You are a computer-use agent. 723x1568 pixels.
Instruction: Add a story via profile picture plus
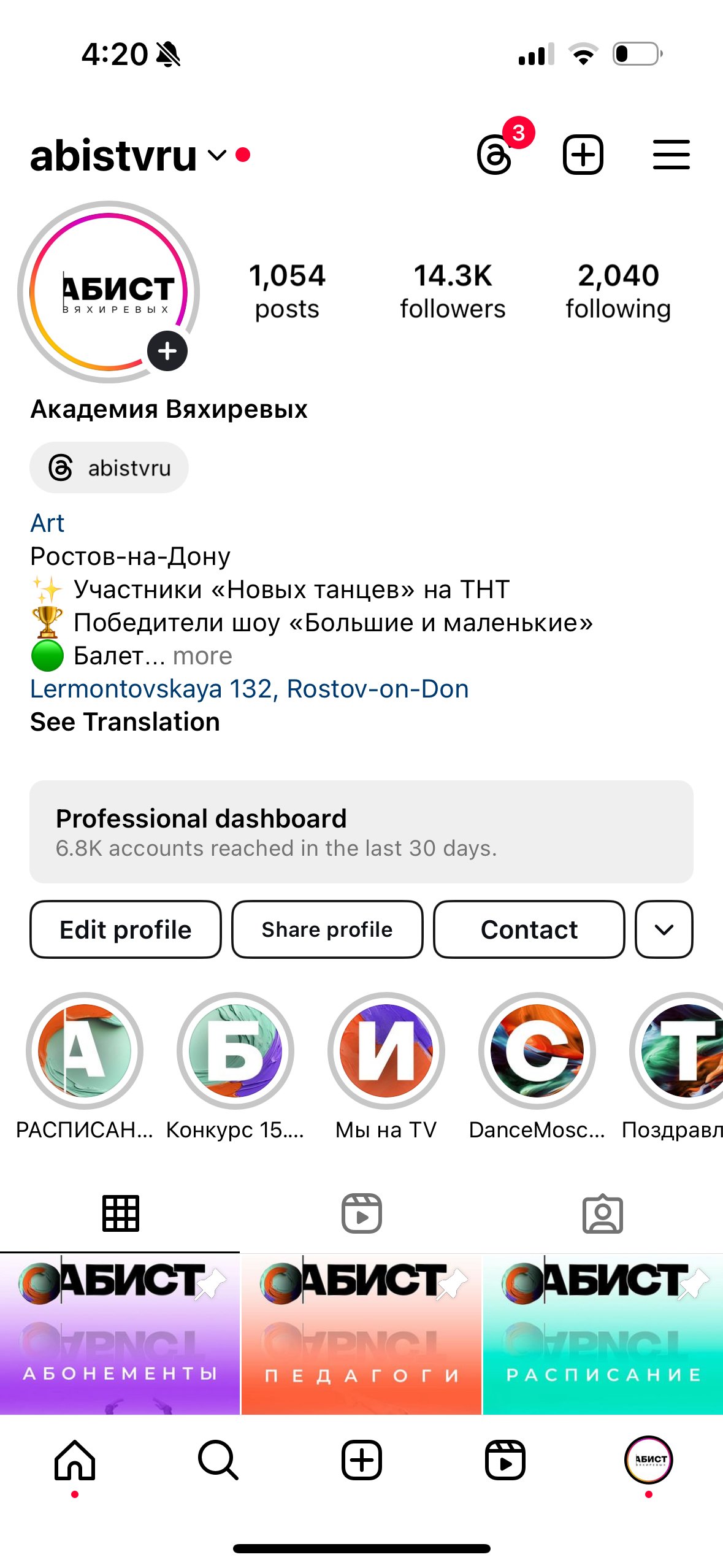click(x=167, y=352)
